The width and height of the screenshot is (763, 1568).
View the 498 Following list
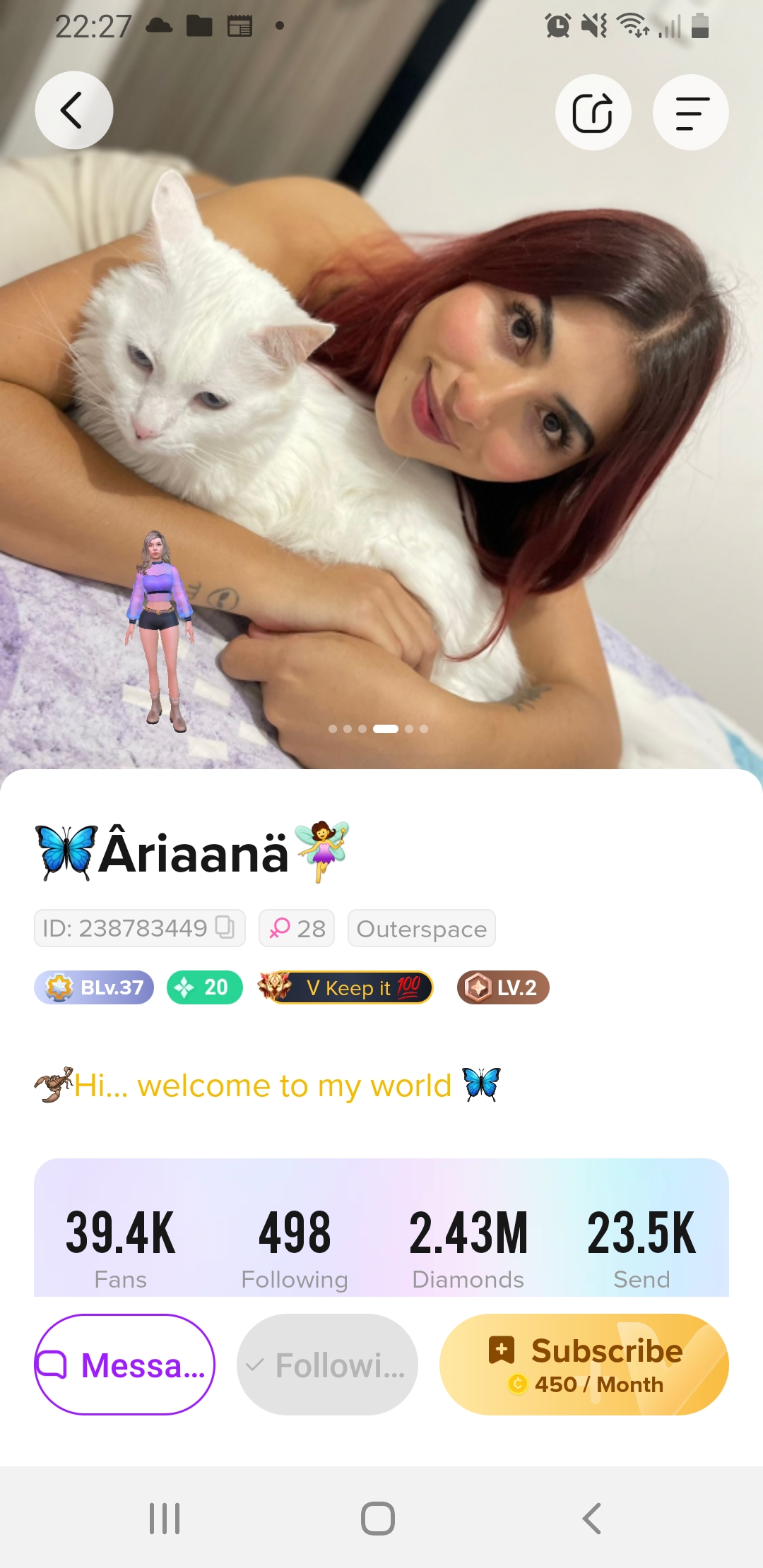[x=295, y=1247]
